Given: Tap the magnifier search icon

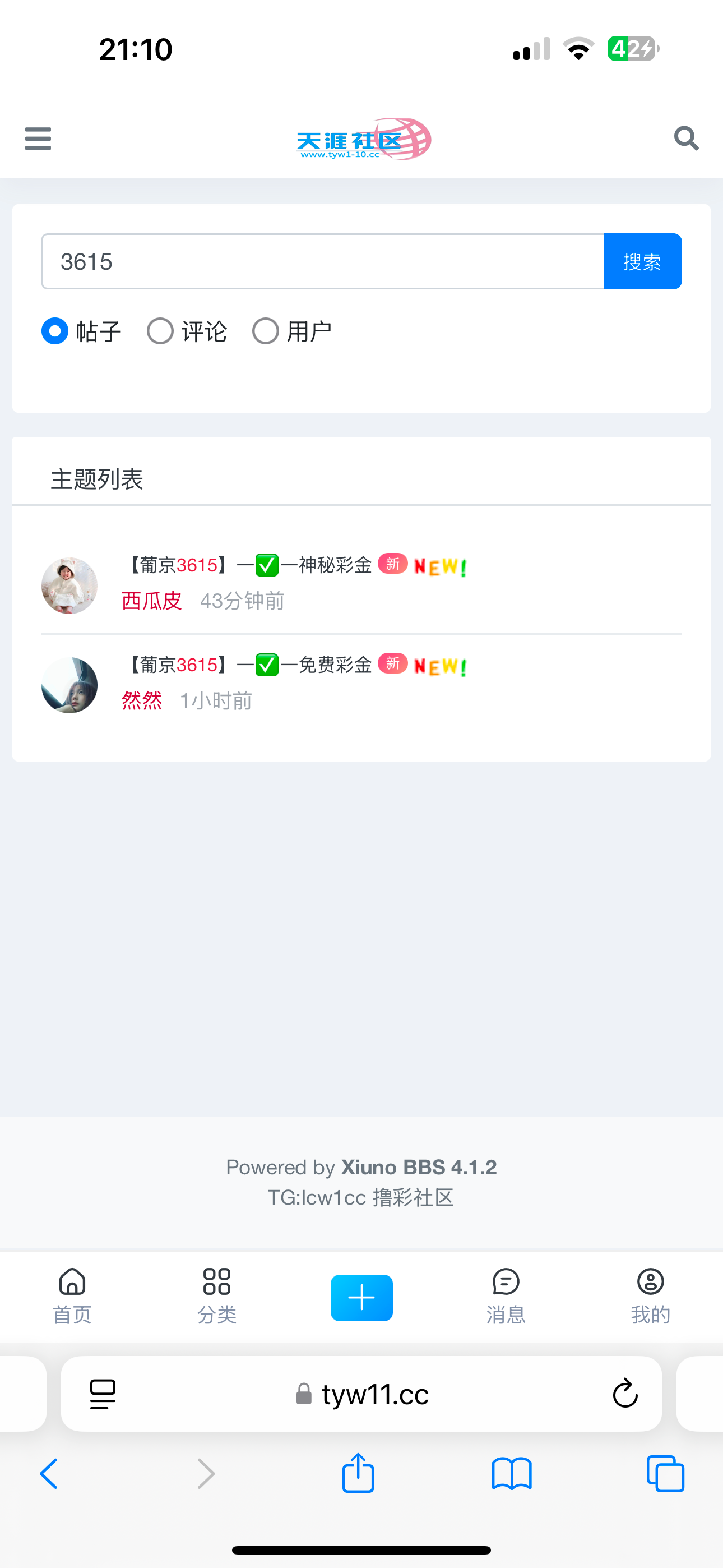Looking at the screenshot, I should 686,139.
